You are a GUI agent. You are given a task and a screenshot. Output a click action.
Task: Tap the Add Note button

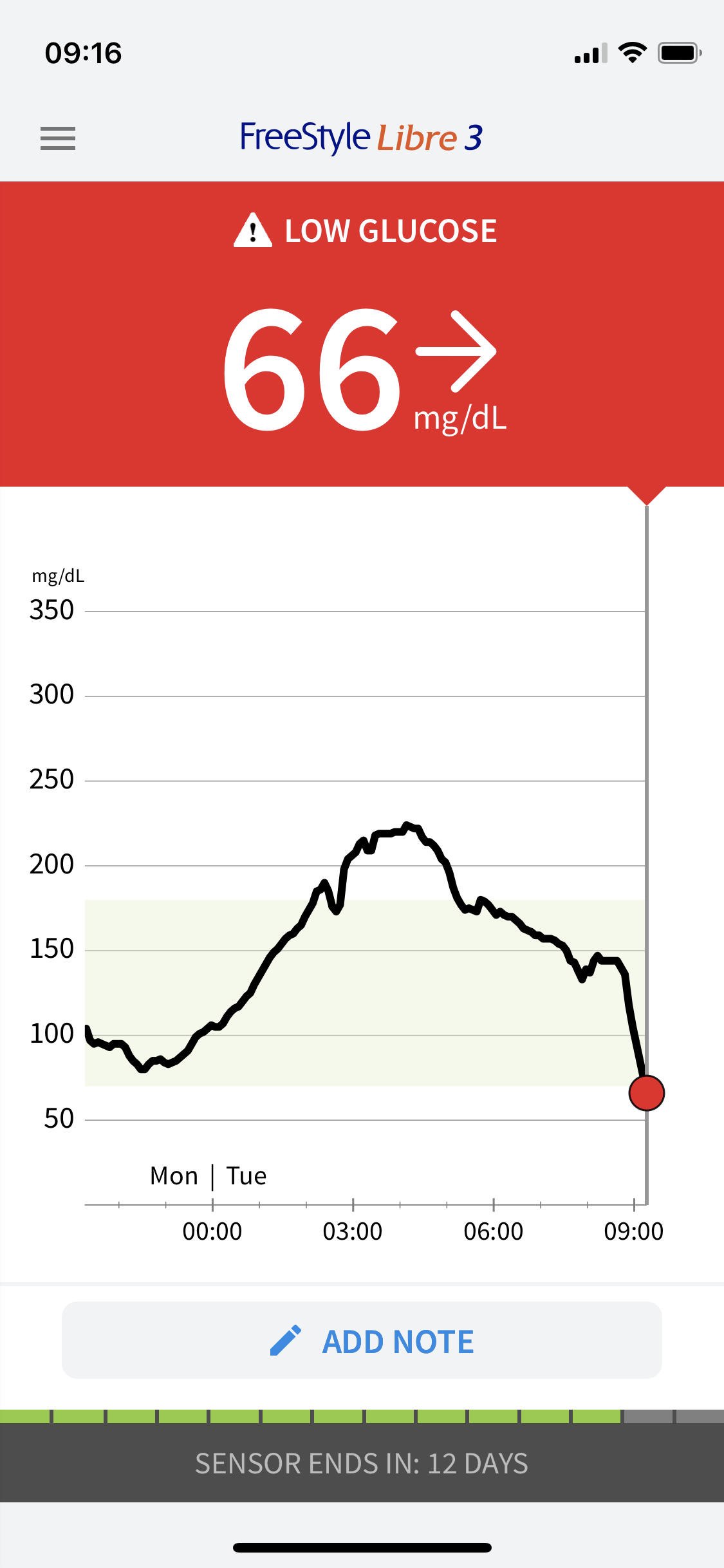coord(362,1341)
